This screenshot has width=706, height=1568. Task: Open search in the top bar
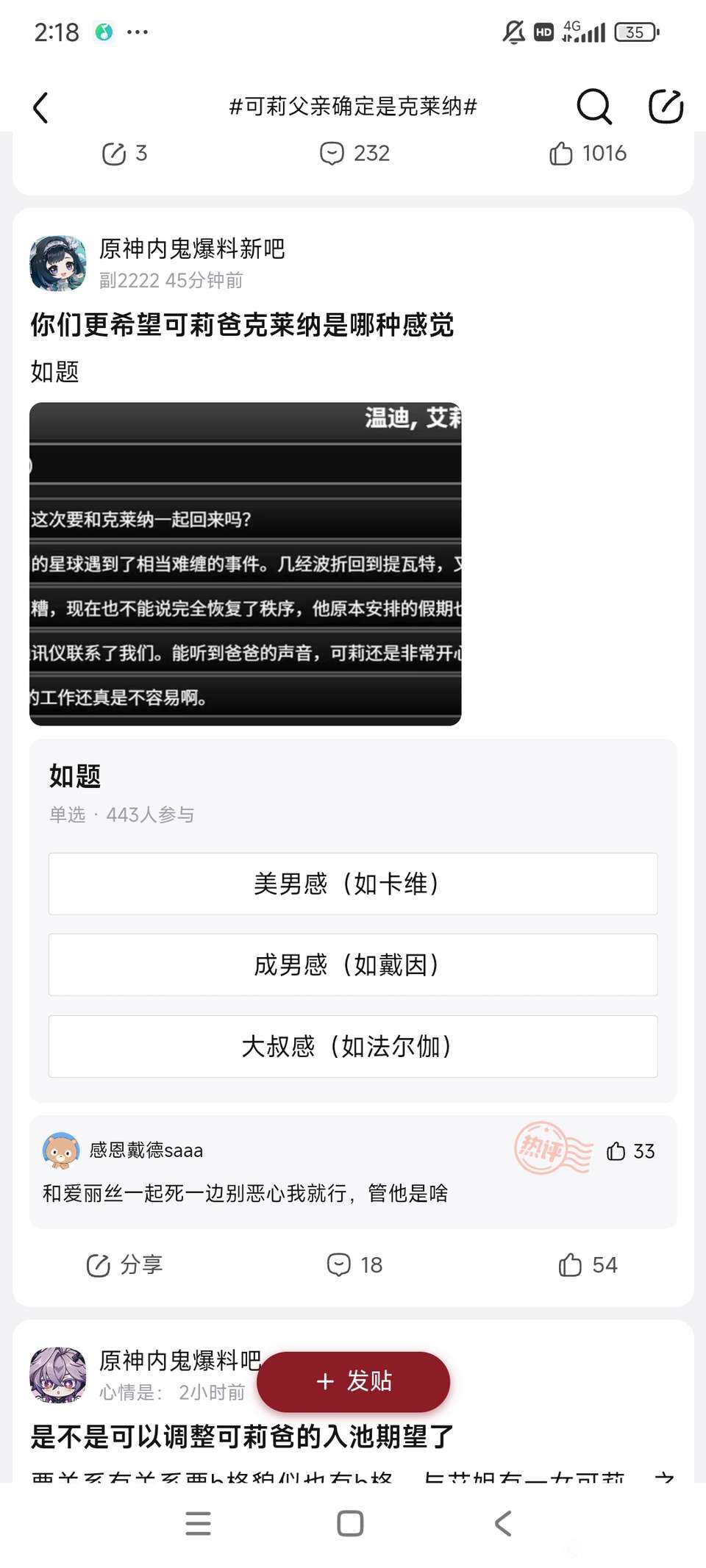click(x=593, y=107)
